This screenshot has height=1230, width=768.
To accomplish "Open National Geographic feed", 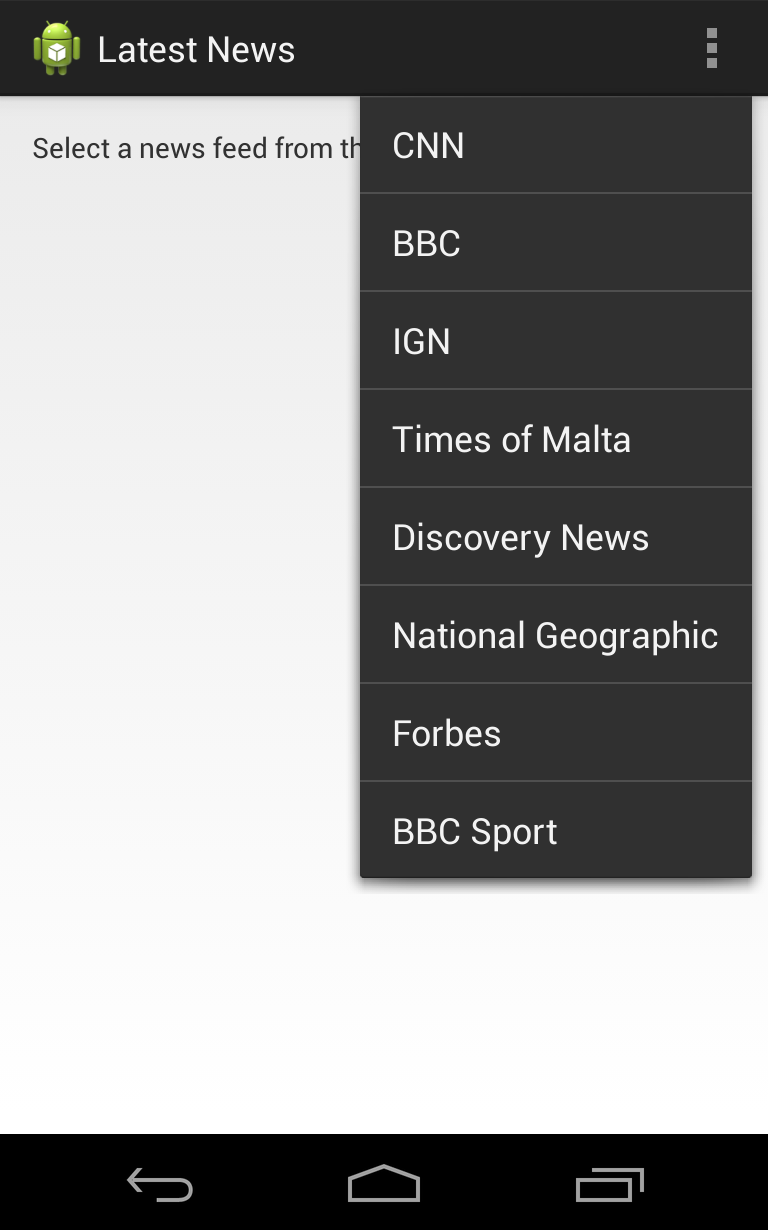I will [x=556, y=635].
